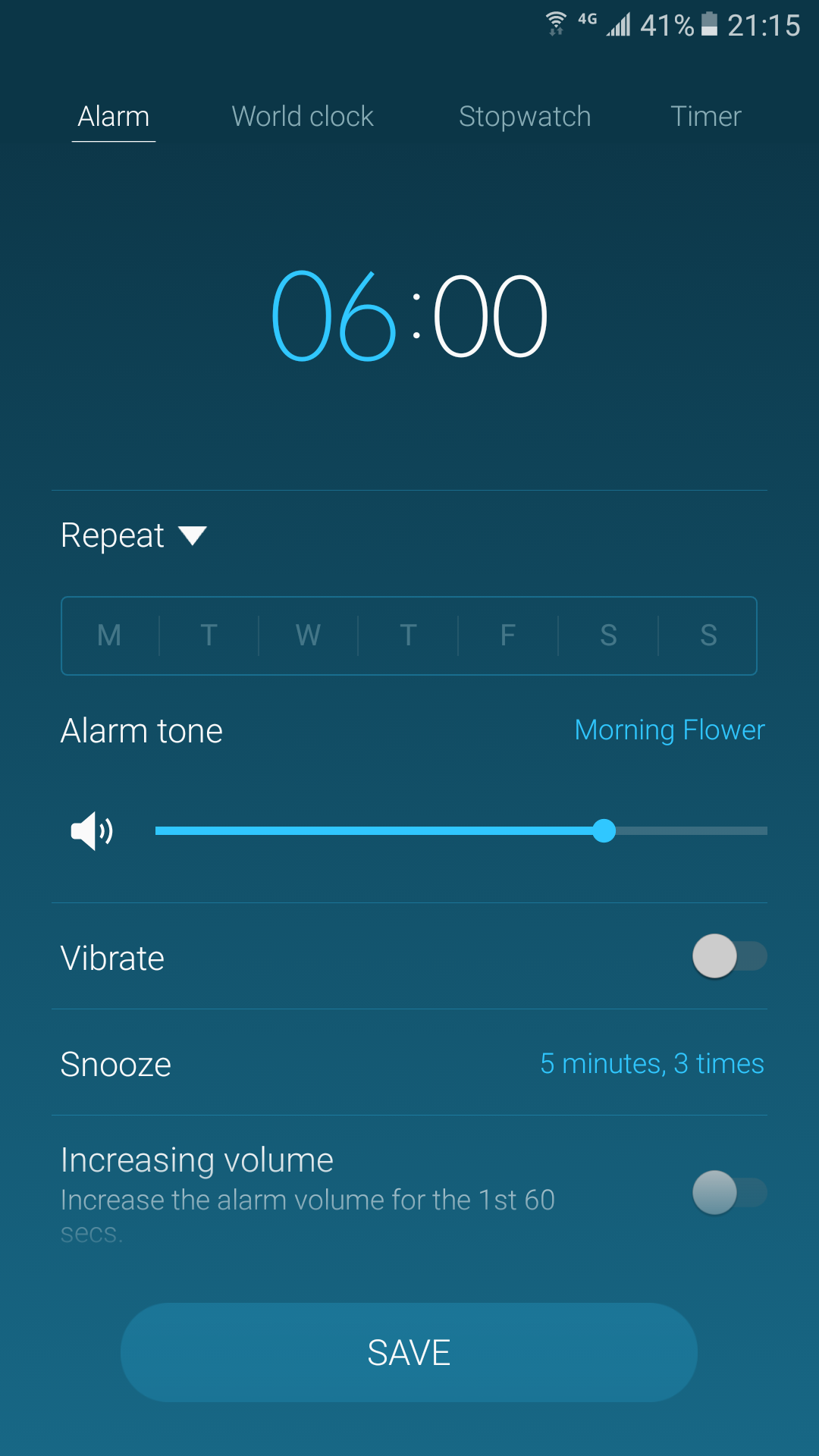Image resolution: width=819 pixels, height=1456 pixels.
Task: Go to the Timer tab
Action: pyautogui.click(x=705, y=117)
